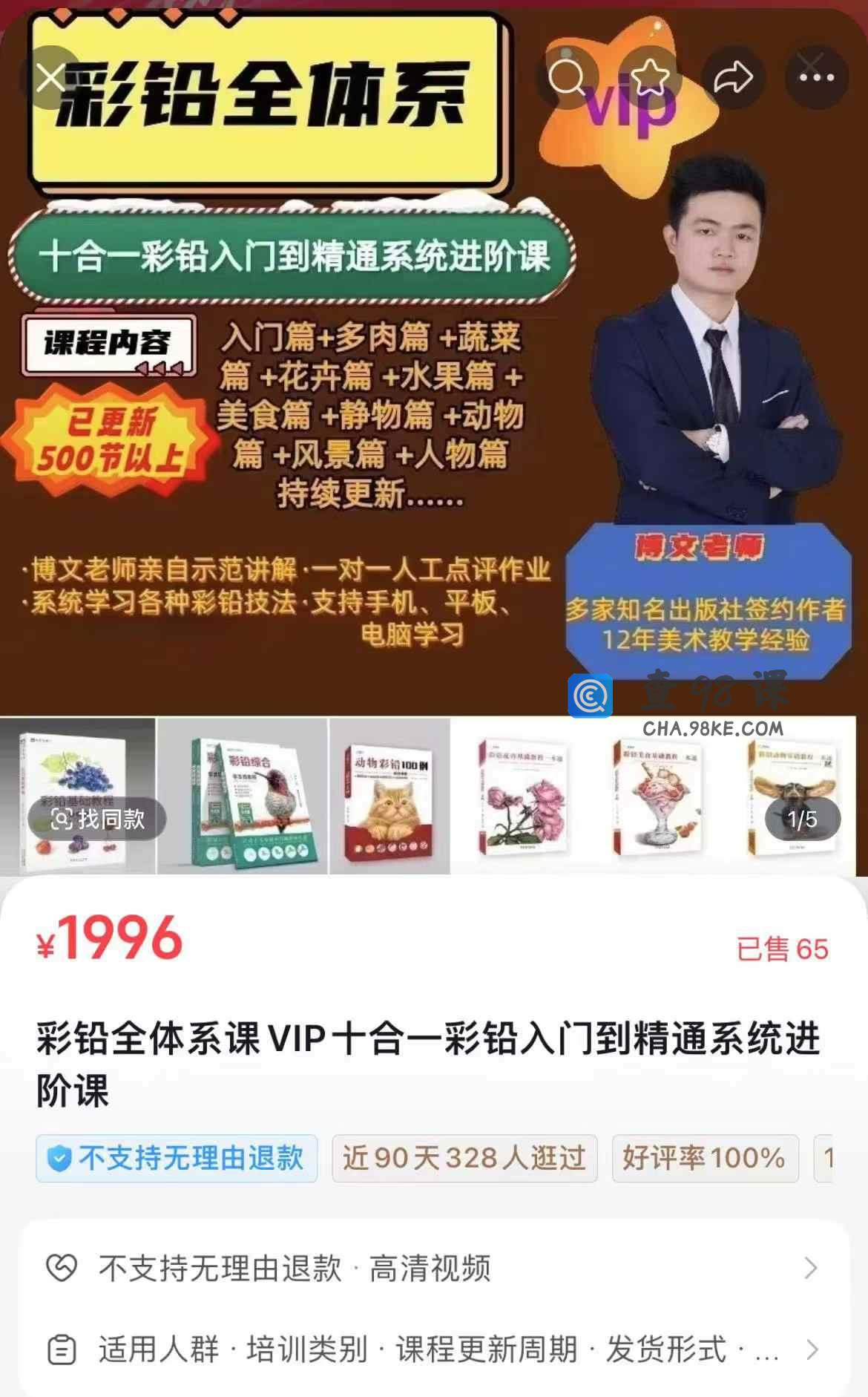
Task: Add this course to favorites
Action: click(x=650, y=77)
